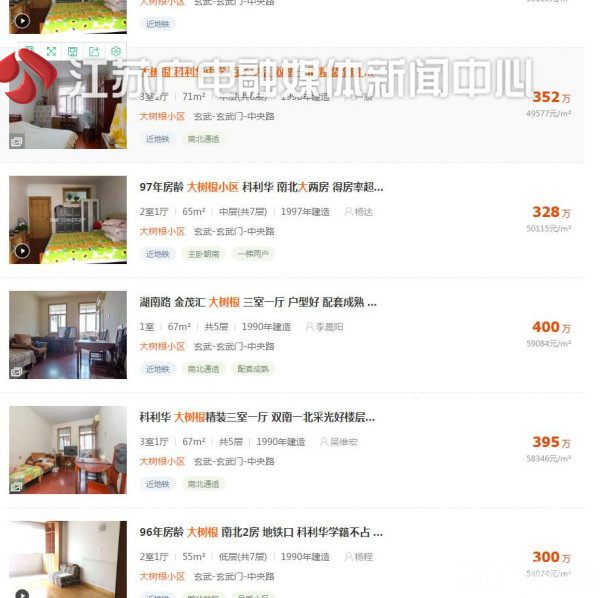Open 大树根小区 community link in 328万 listing
Viewport: 600px width, 598px height.
click(162, 231)
